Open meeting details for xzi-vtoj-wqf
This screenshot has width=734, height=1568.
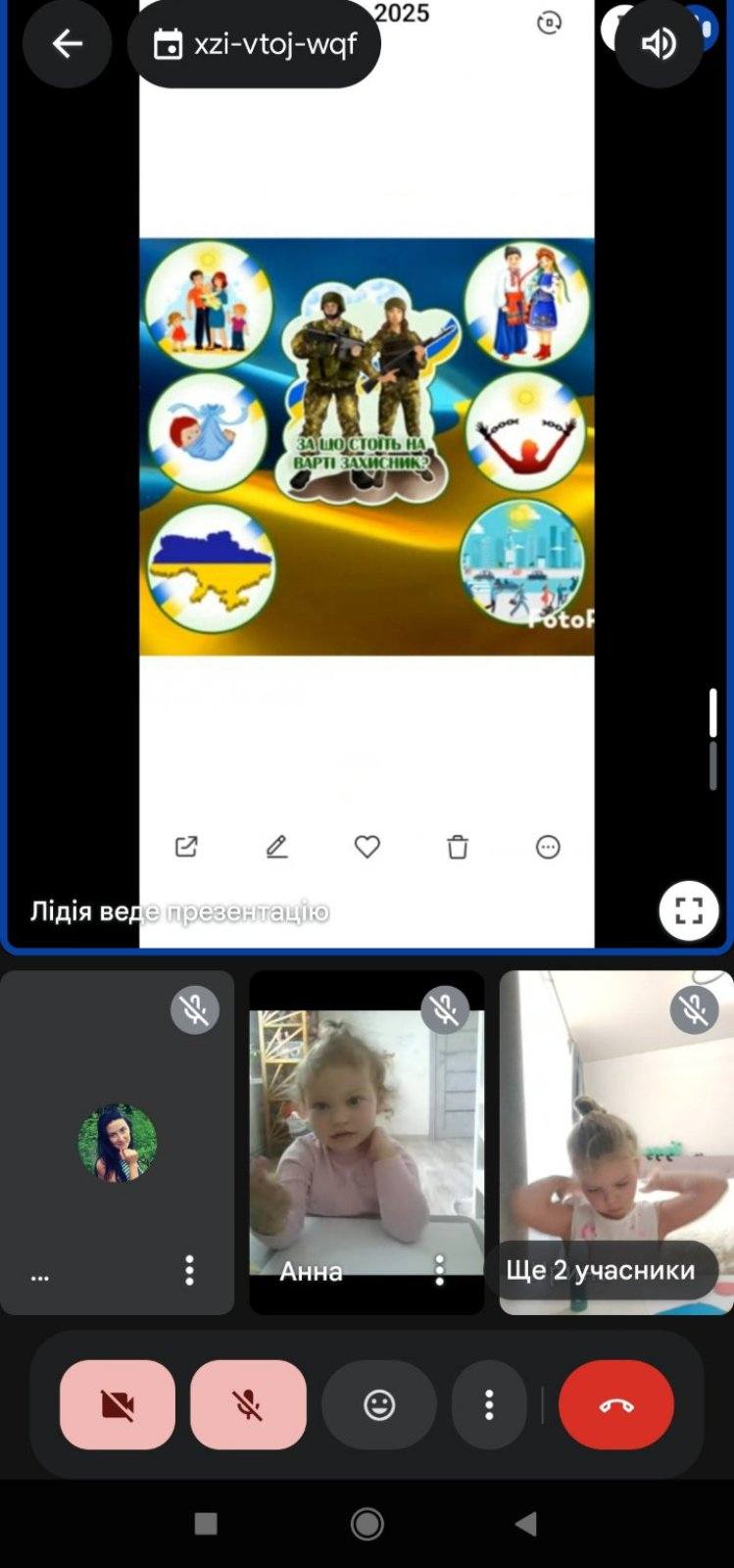click(x=255, y=44)
